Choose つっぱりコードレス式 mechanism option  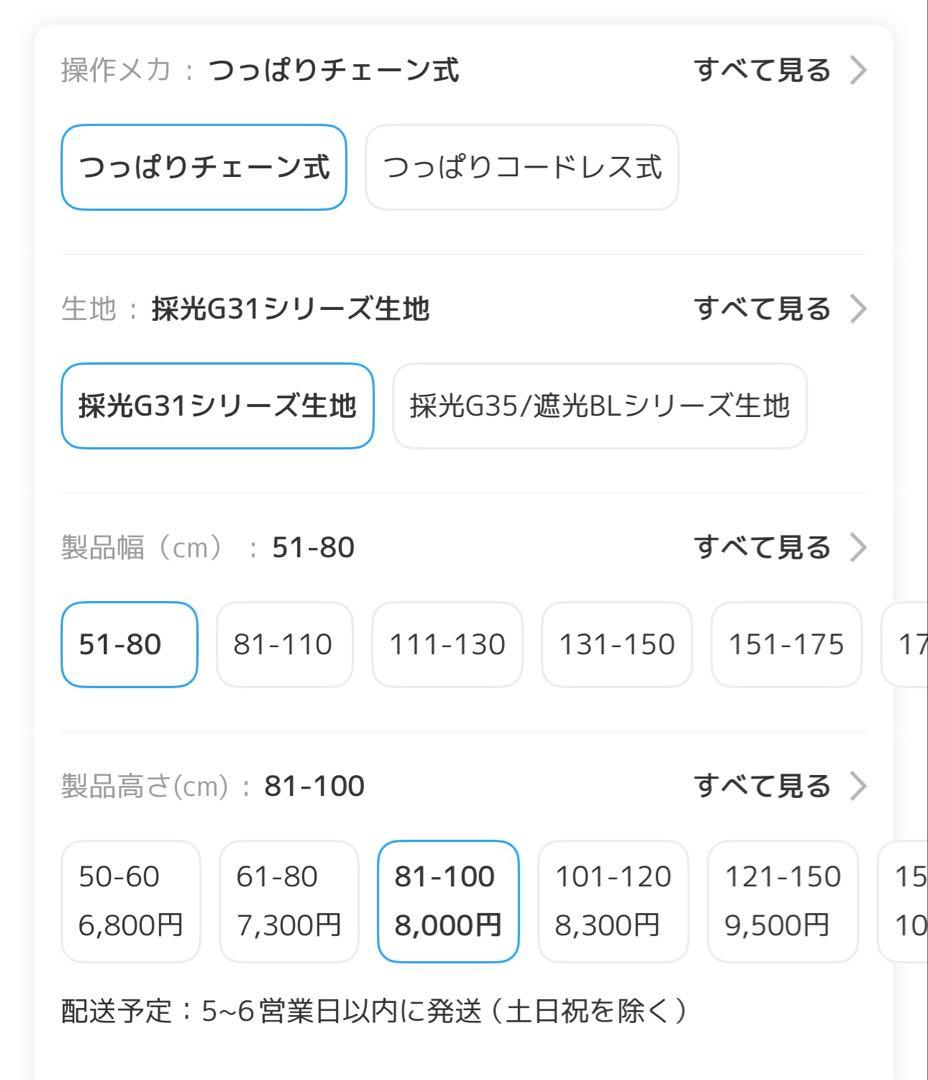[522, 167]
